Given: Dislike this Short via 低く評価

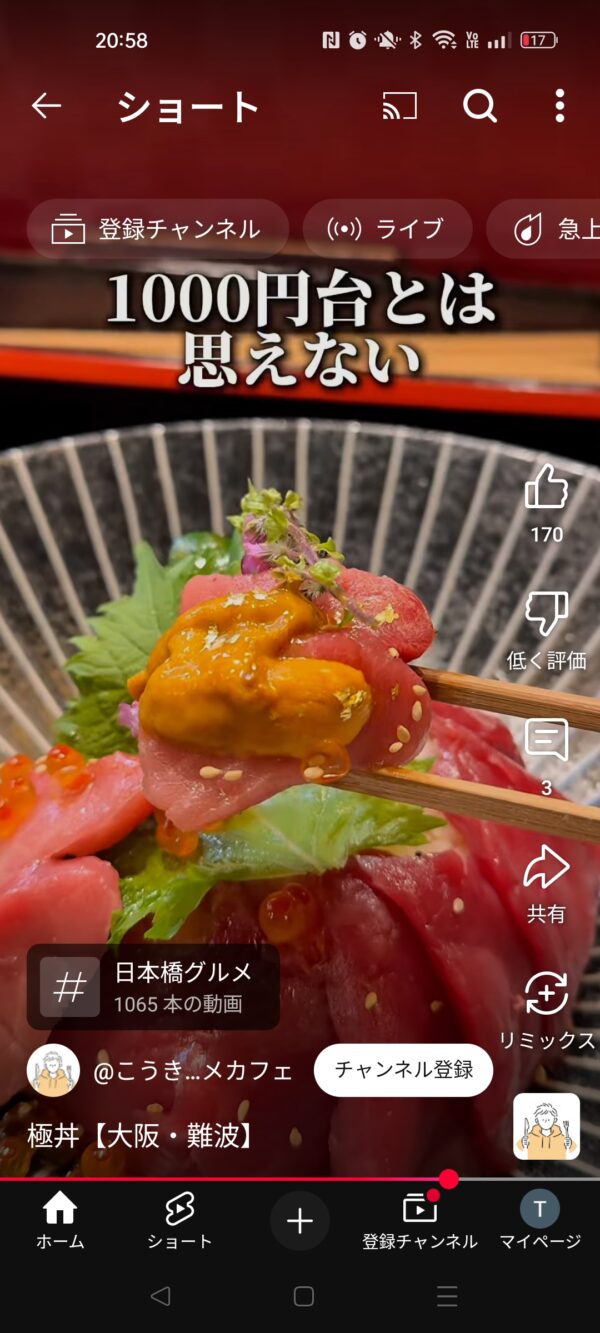Looking at the screenshot, I should [546, 615].
